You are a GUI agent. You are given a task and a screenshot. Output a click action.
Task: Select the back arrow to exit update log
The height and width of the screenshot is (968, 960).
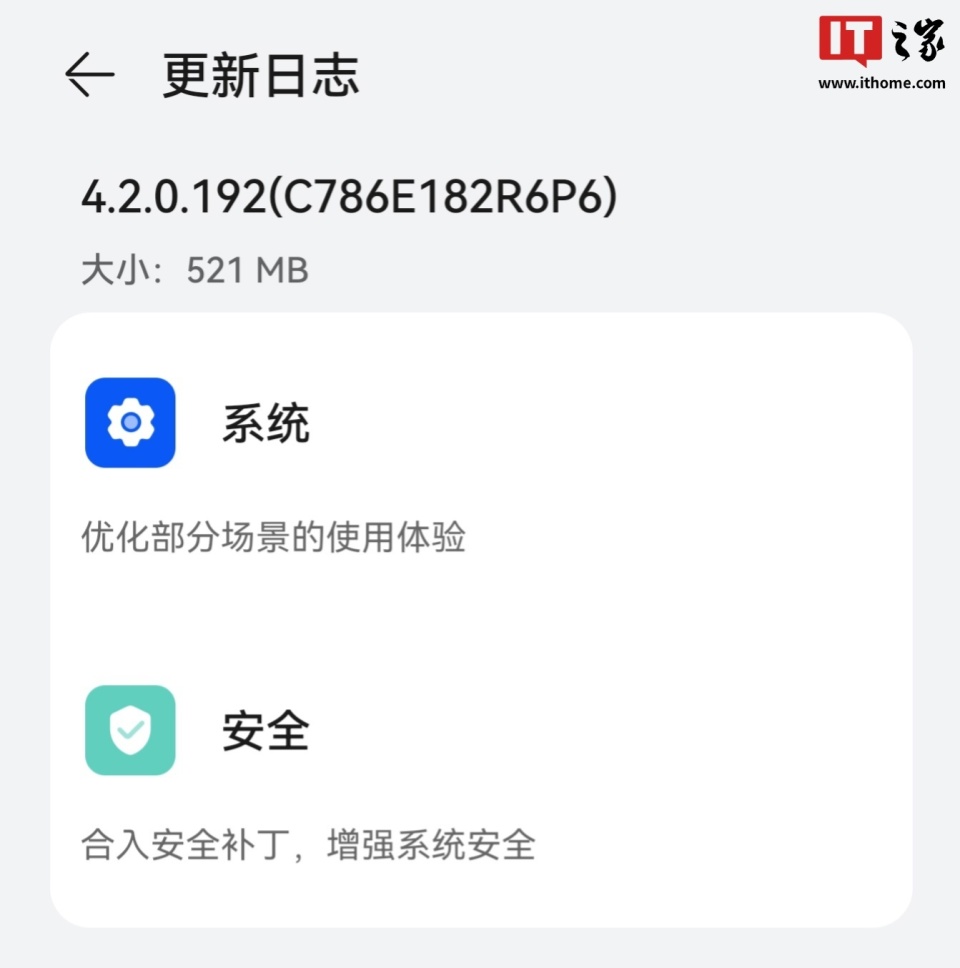88,75
